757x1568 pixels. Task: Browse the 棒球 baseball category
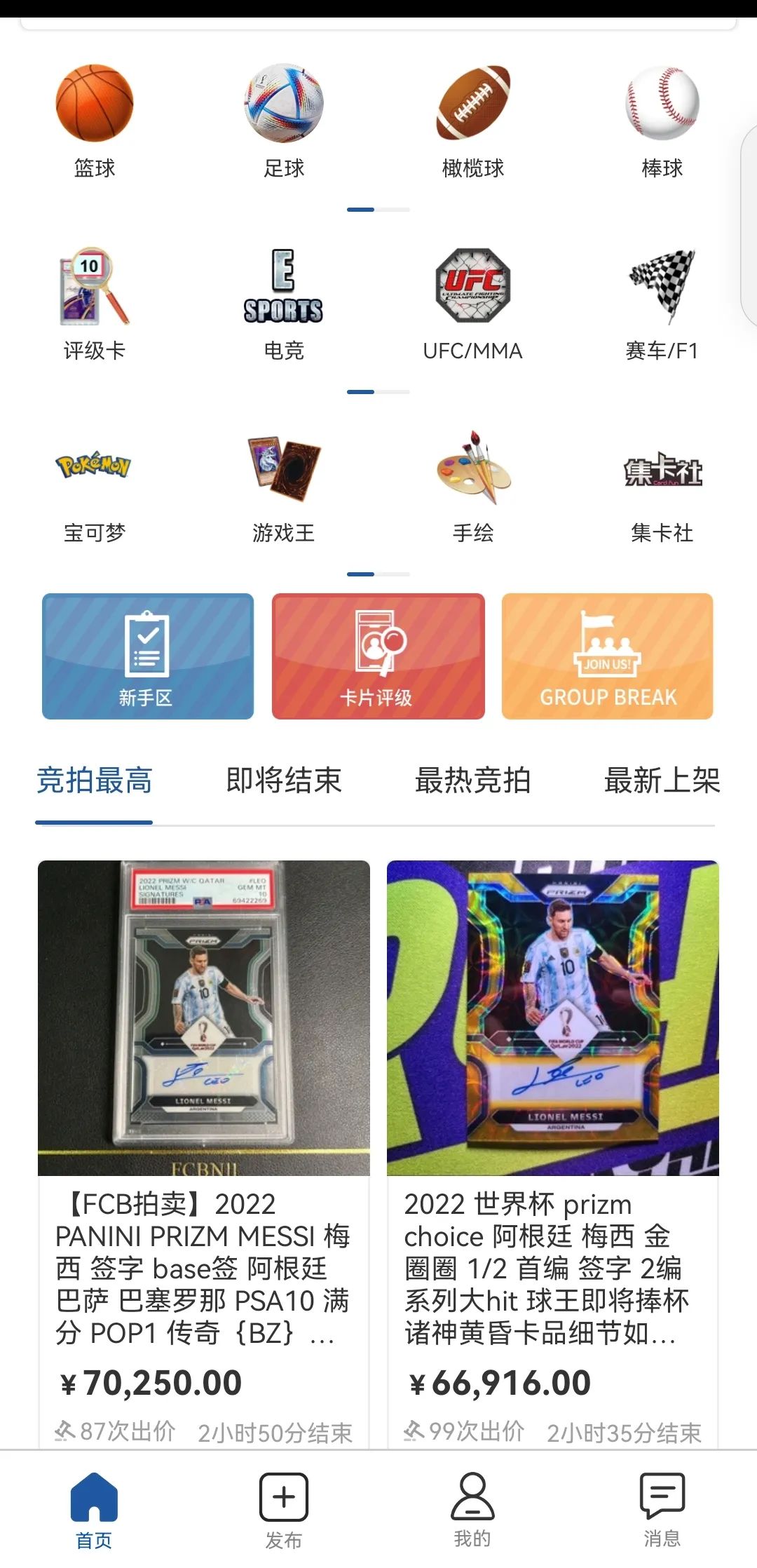pyautogui.click(x=662, y=121)
